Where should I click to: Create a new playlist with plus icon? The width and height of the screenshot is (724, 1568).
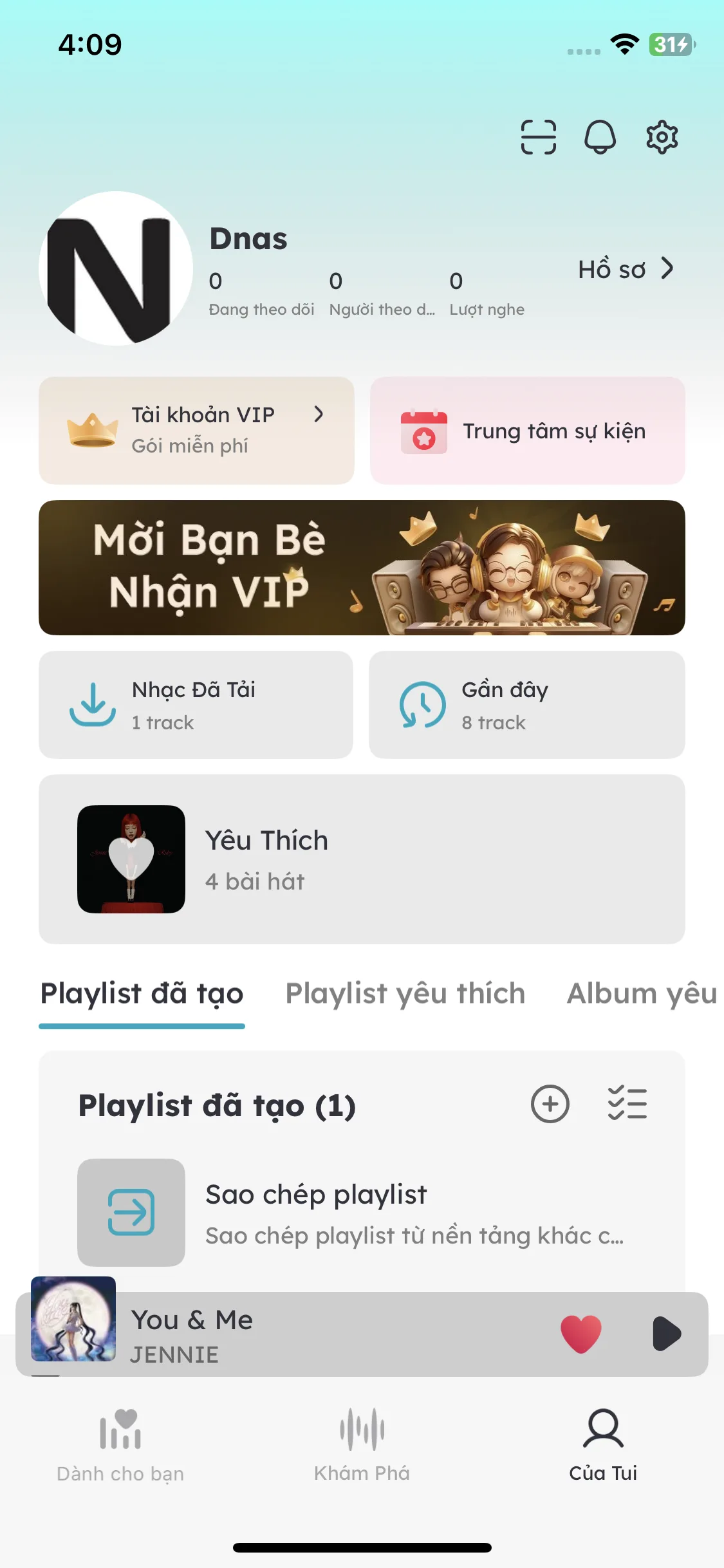[x=550, y=1104]
